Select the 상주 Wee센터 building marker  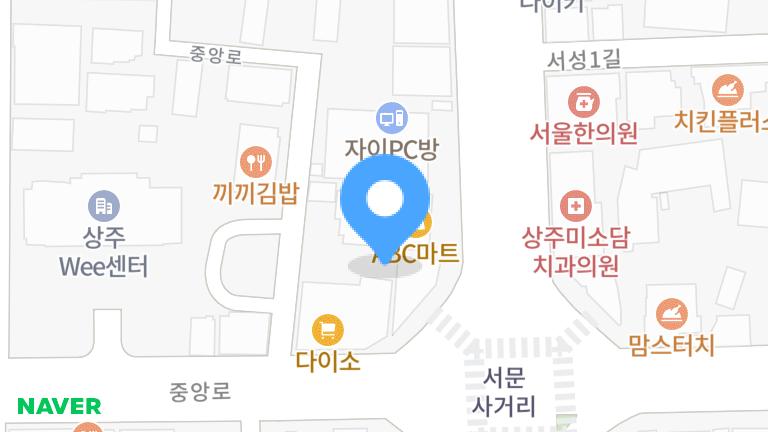pyautogui.click(x=103, y=207)
